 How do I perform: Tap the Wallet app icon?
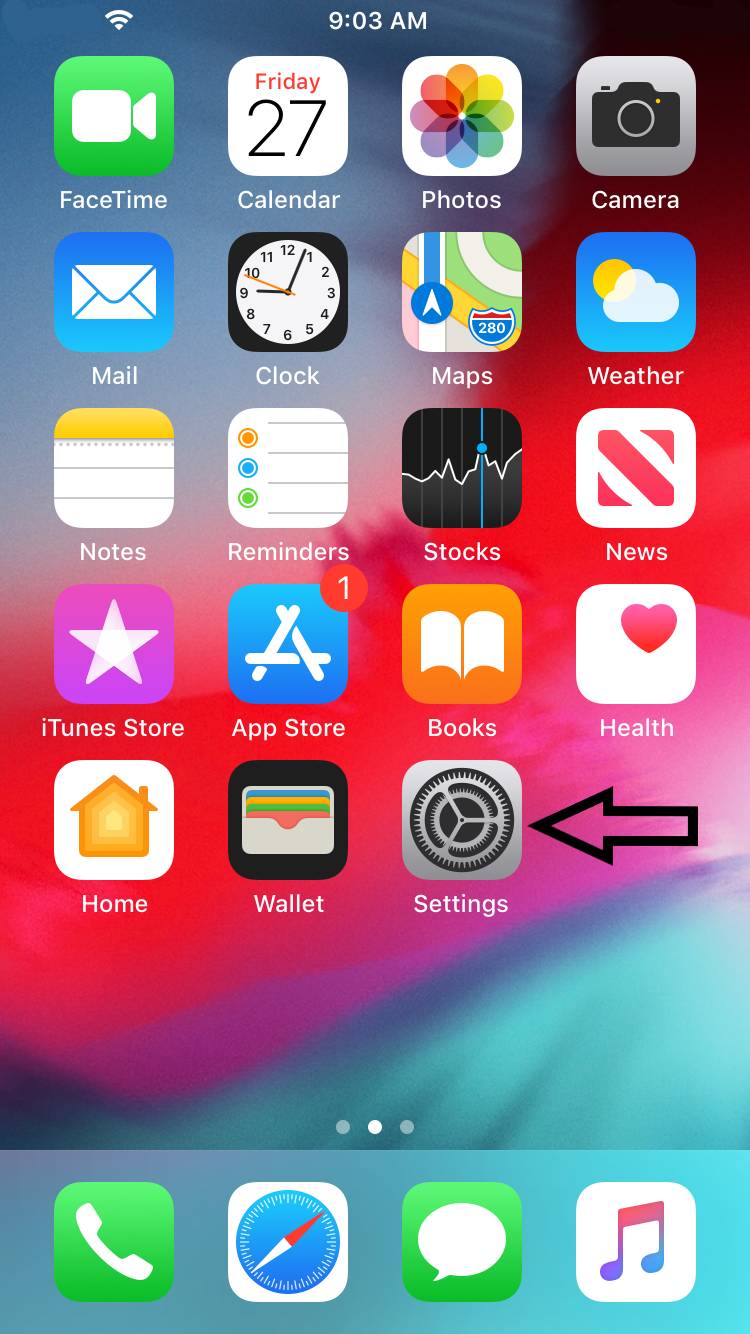click(x=288, y=820)
